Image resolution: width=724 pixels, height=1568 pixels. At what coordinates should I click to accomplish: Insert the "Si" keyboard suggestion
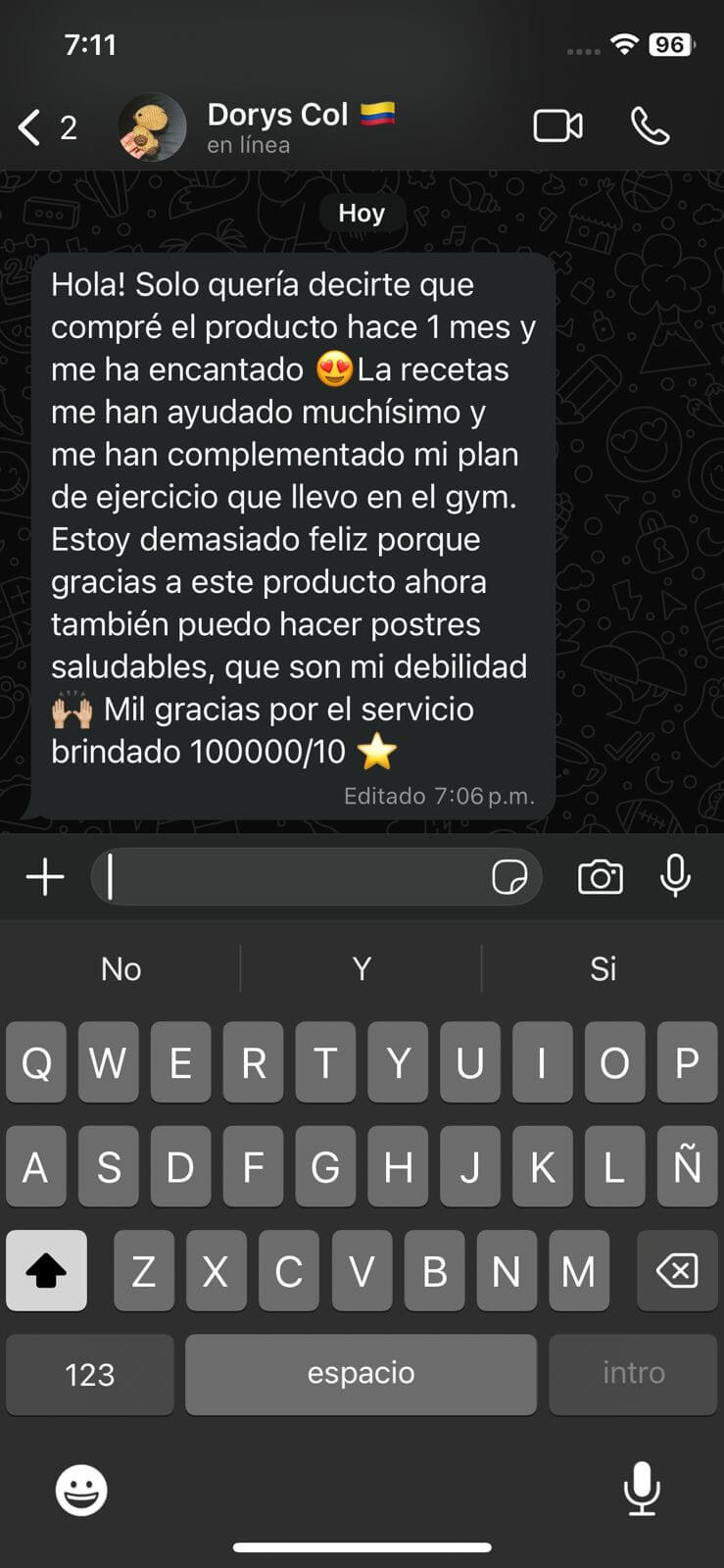[x=603, y=968]
